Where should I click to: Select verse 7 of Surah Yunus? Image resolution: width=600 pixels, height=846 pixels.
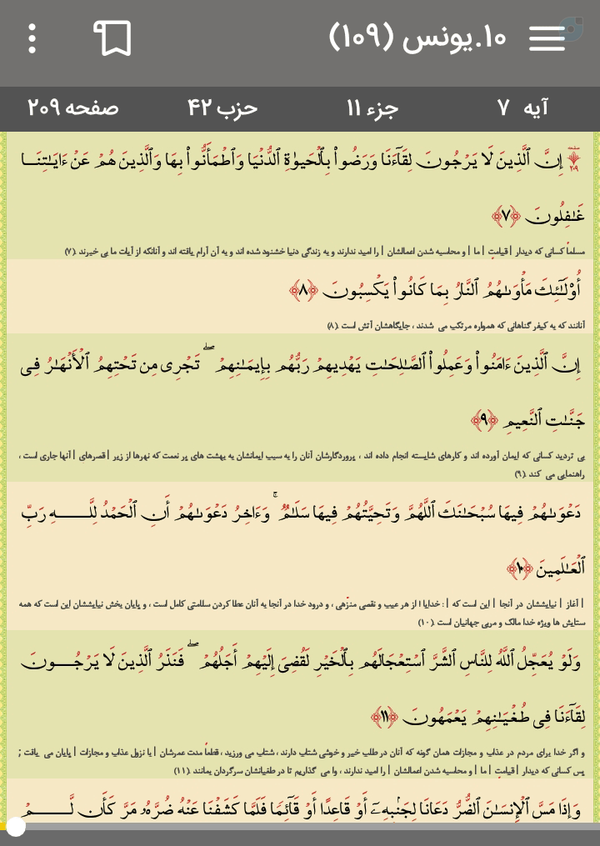[x=300, y=196]
